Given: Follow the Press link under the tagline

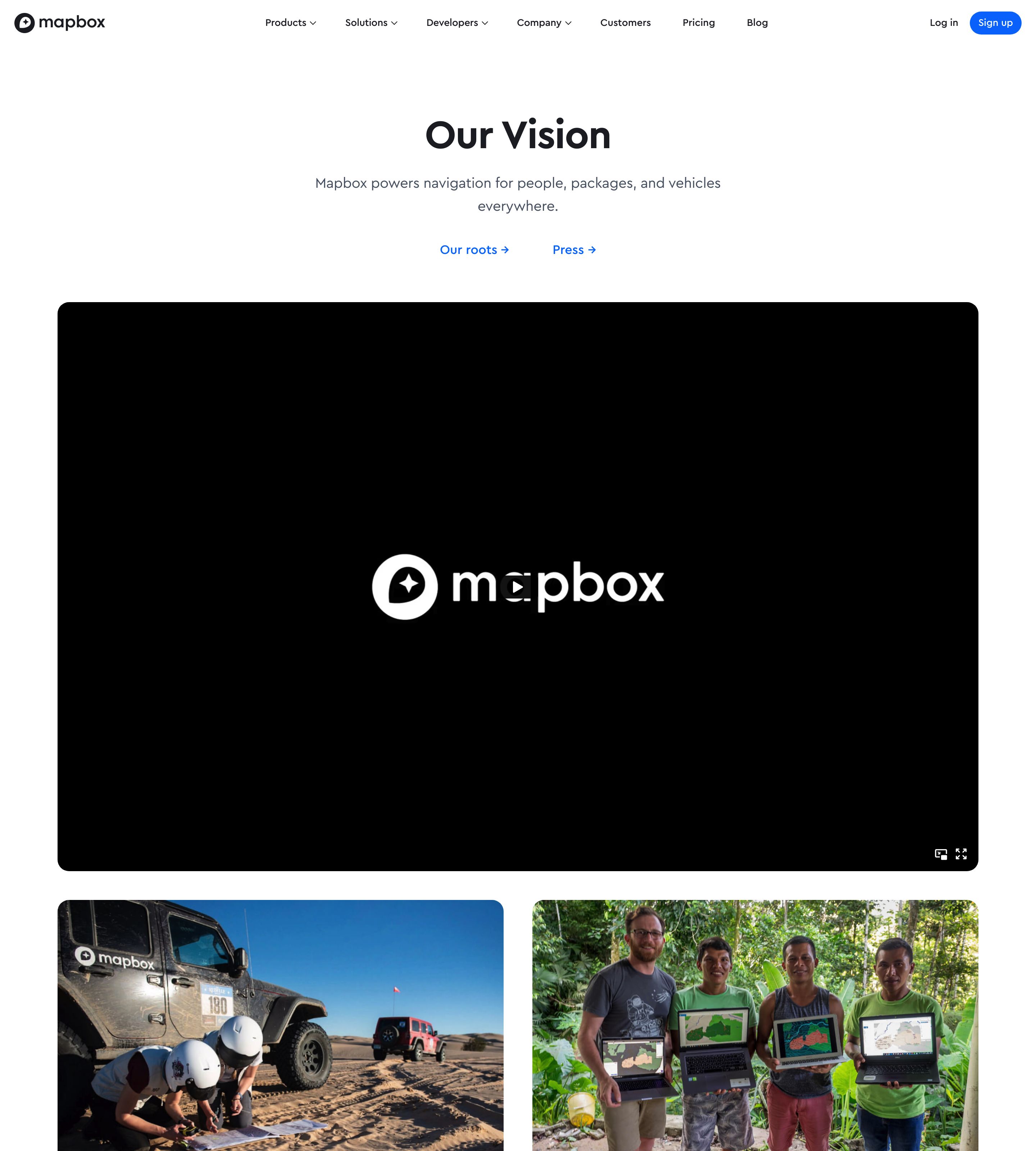Looking at the screenshot, I should click(x=574, y=250).
